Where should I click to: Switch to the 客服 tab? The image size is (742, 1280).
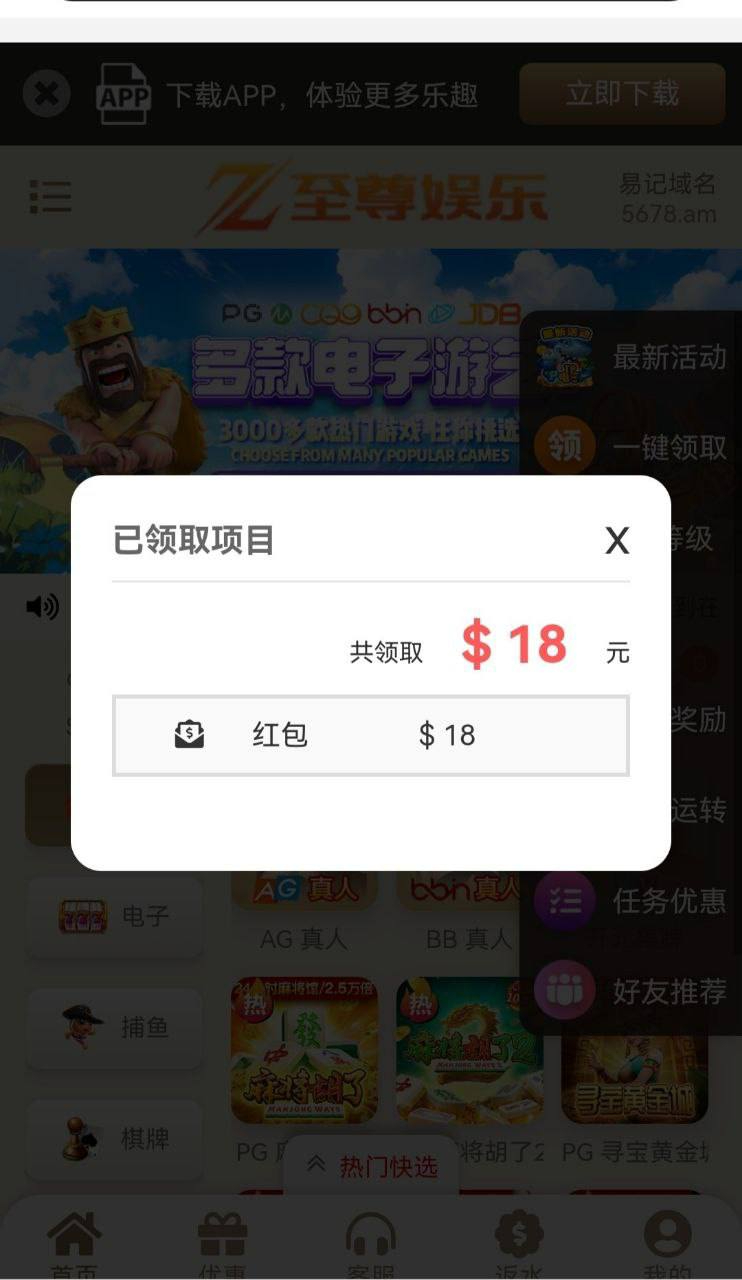[x=371, y=1245]
